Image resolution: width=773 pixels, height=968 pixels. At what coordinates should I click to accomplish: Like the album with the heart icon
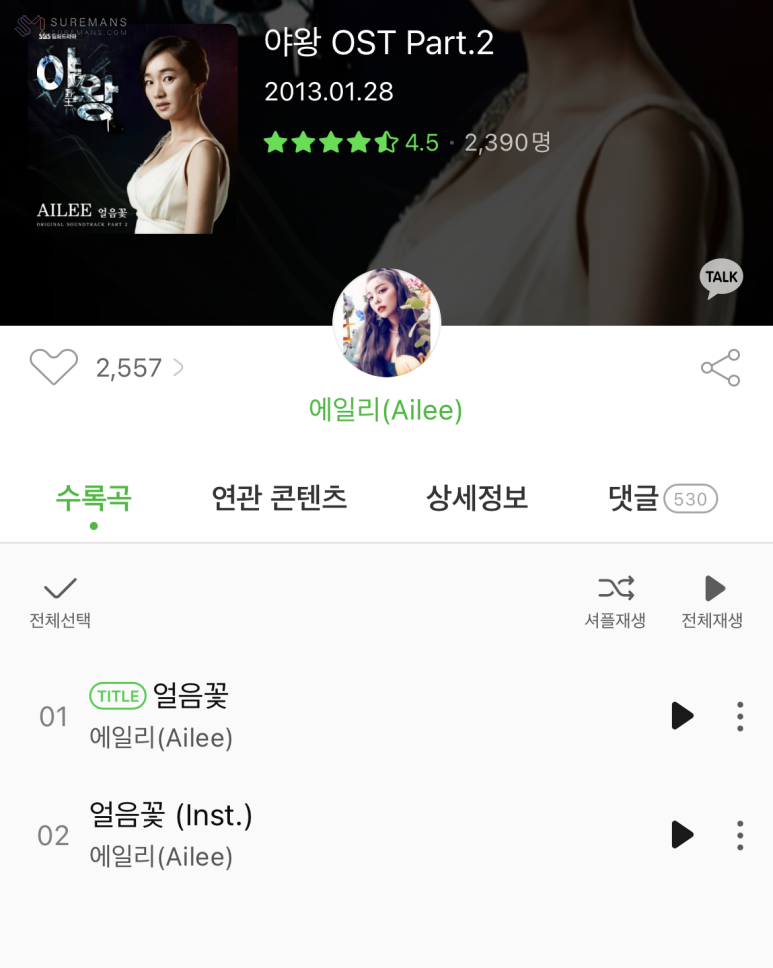pyautogui.click(x=54, y=368)
